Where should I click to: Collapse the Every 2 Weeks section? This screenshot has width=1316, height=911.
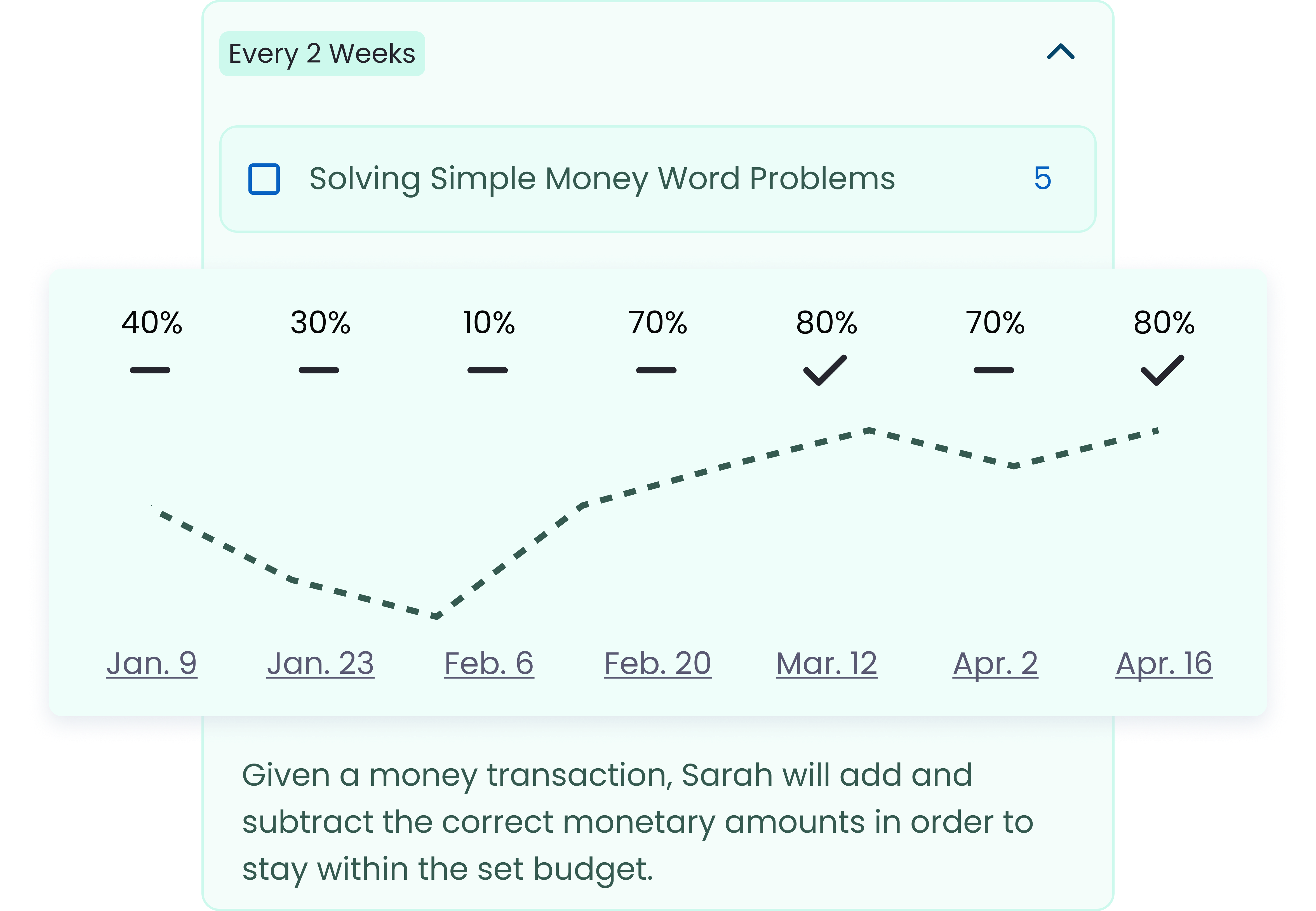pyautogui.click(x=1060, y=53)
